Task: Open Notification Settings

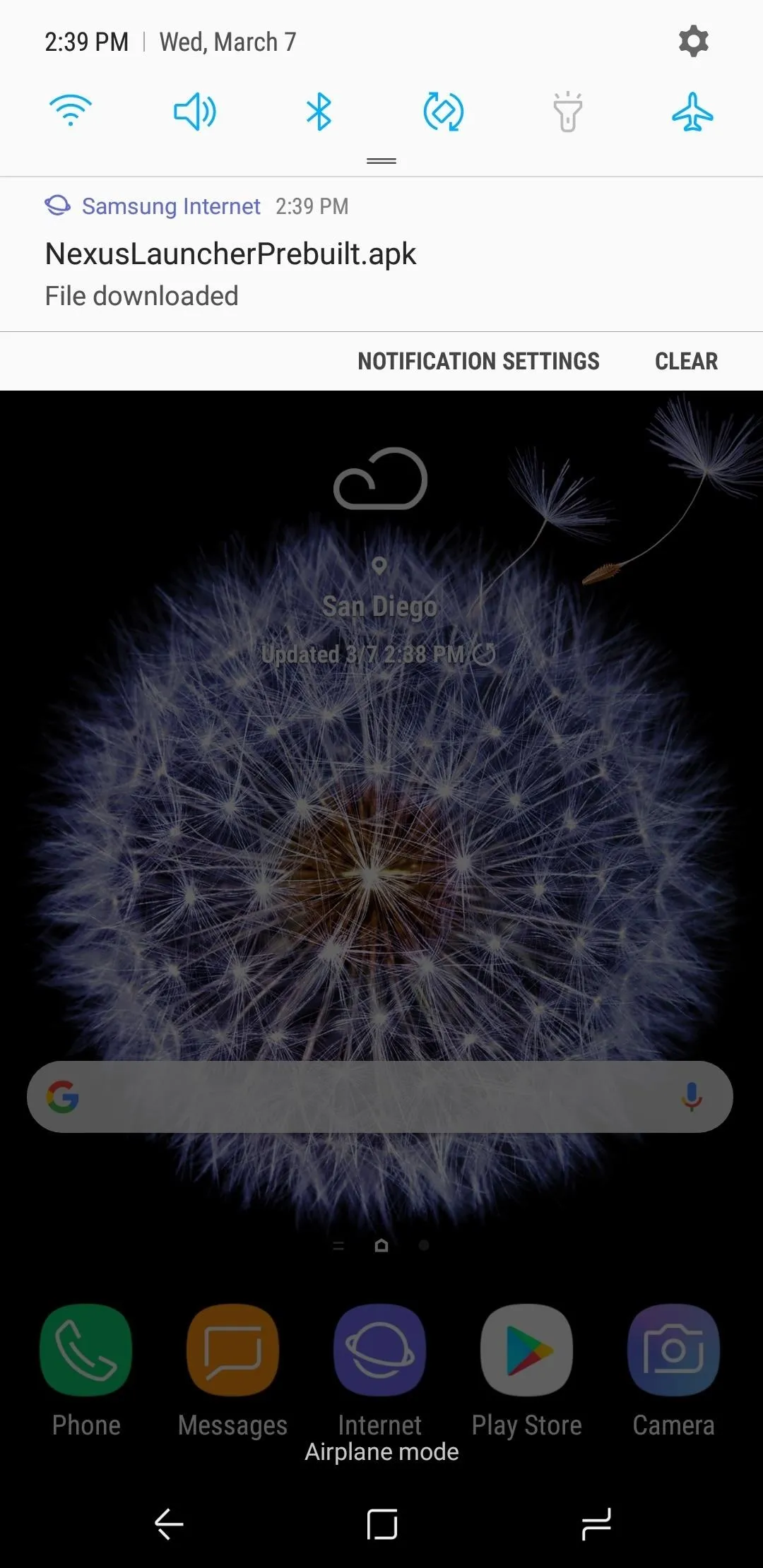Action: coord(478,361)
